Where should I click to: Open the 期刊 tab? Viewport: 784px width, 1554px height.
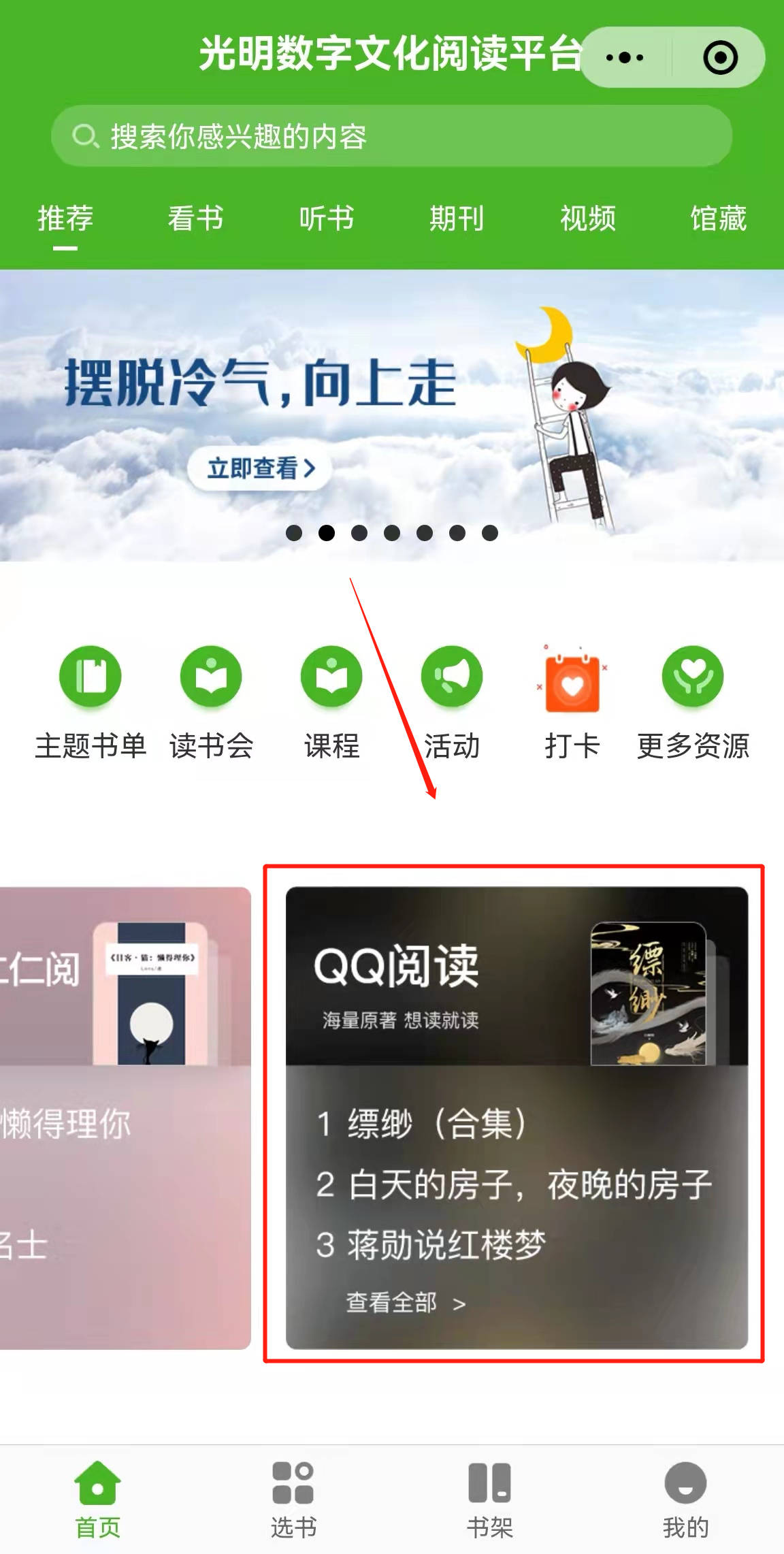pyautogui.click(x=457, y=218)
